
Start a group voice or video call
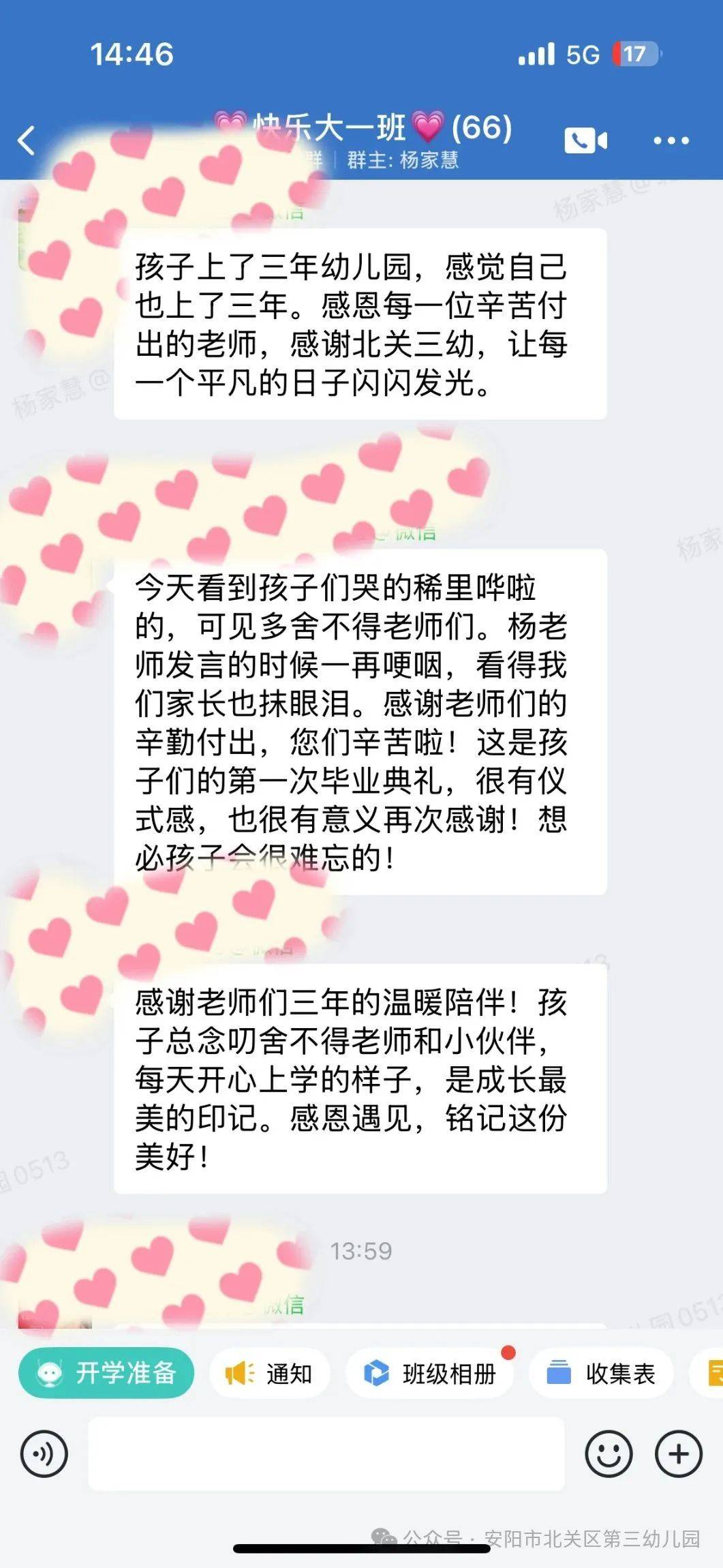[x=585, y=140]
